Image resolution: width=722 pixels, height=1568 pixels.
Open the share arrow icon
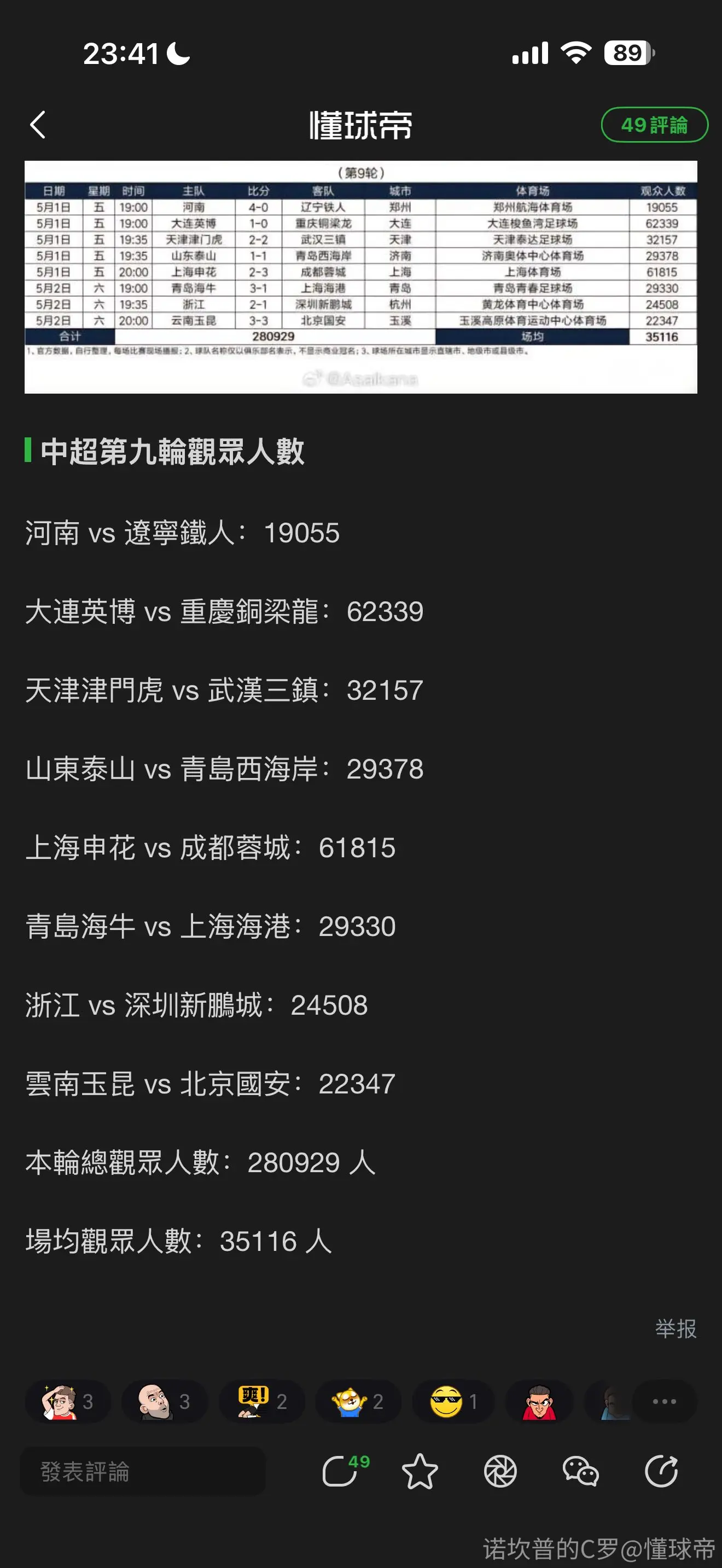(662, 1472)
